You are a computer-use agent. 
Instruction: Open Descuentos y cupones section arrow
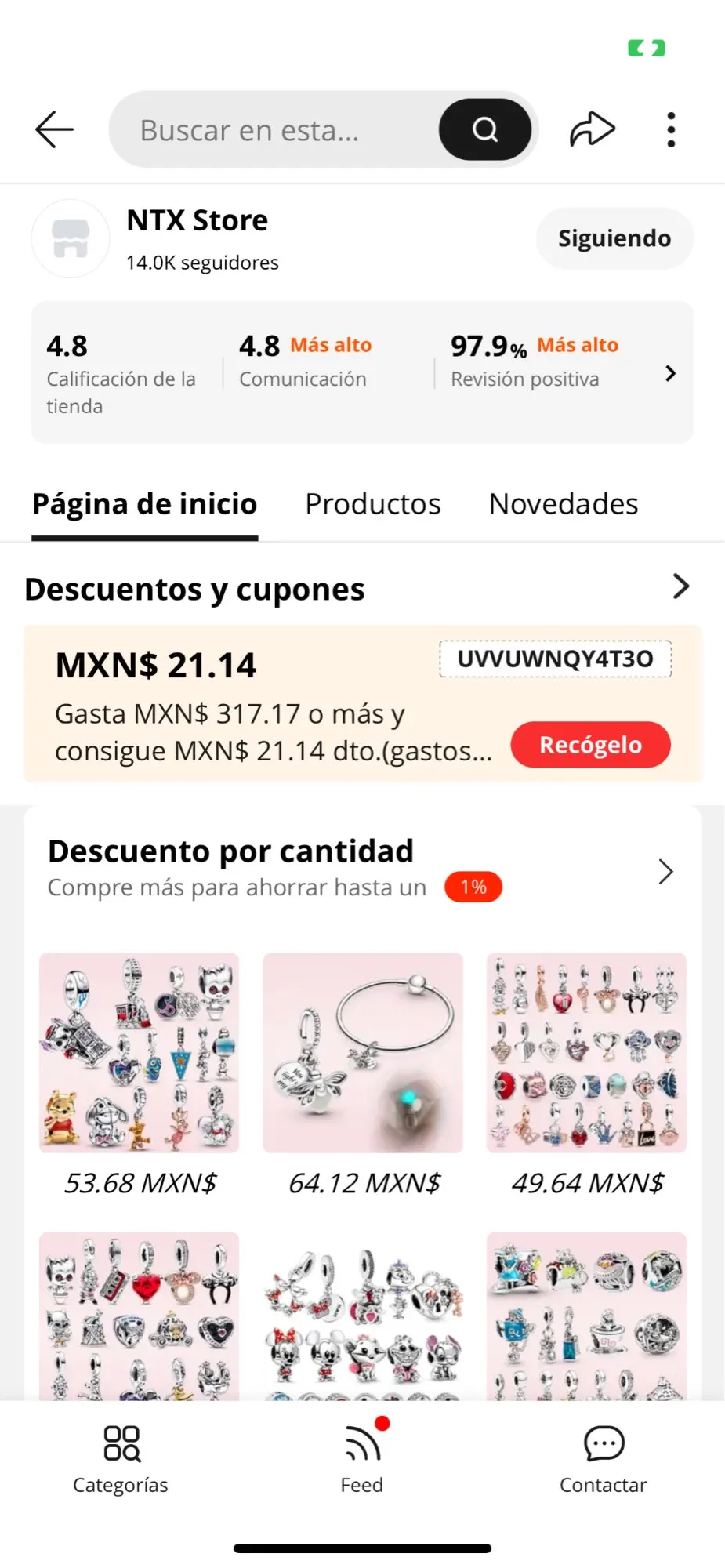pyautogui.click(x=681, y=586)
